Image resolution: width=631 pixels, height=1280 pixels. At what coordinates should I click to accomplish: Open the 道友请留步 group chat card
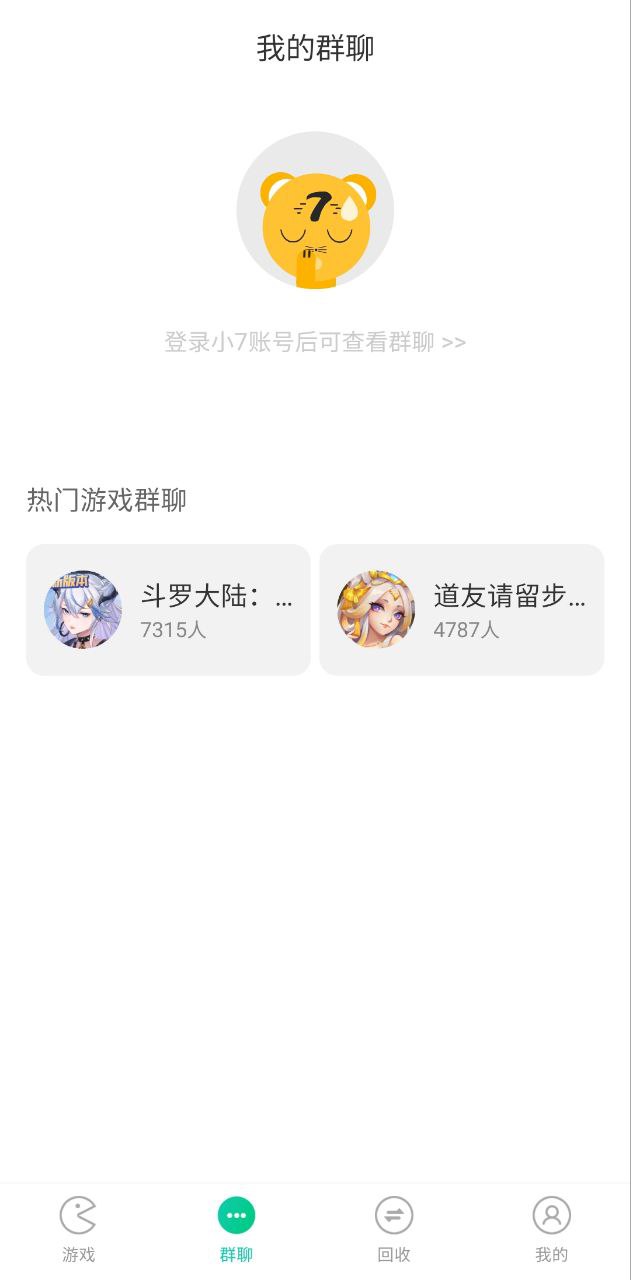pyautogui.click(x=461, y=610)
